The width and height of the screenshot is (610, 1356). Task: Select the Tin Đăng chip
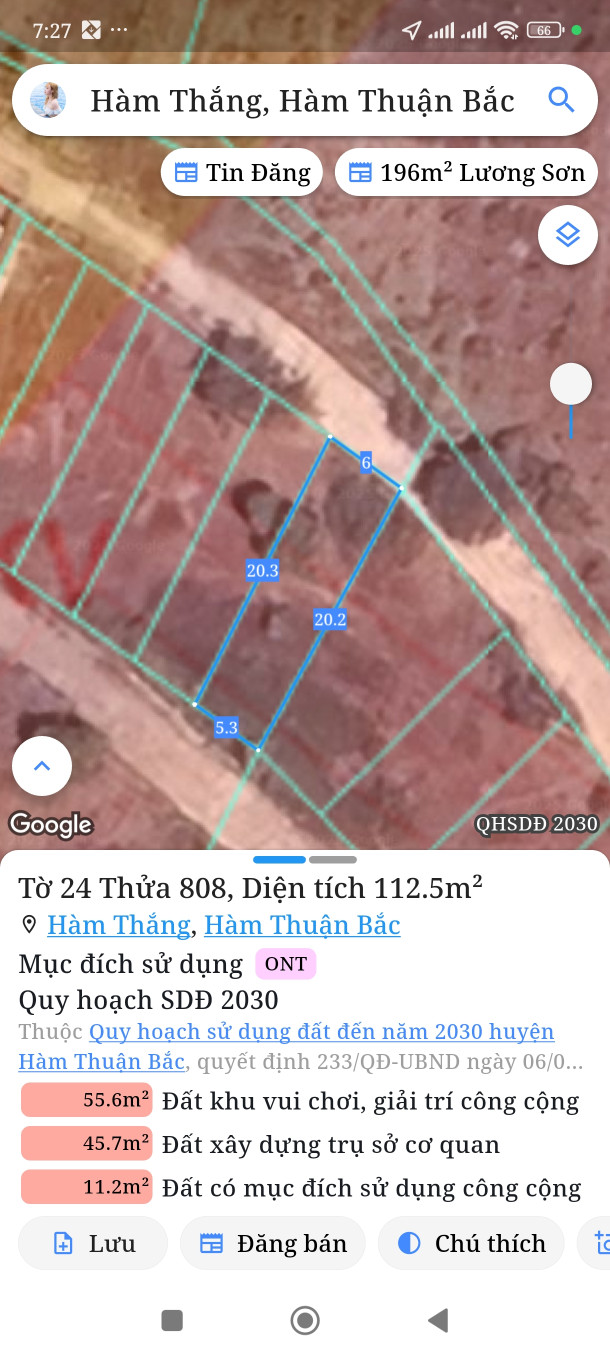[x=242, y=173]
